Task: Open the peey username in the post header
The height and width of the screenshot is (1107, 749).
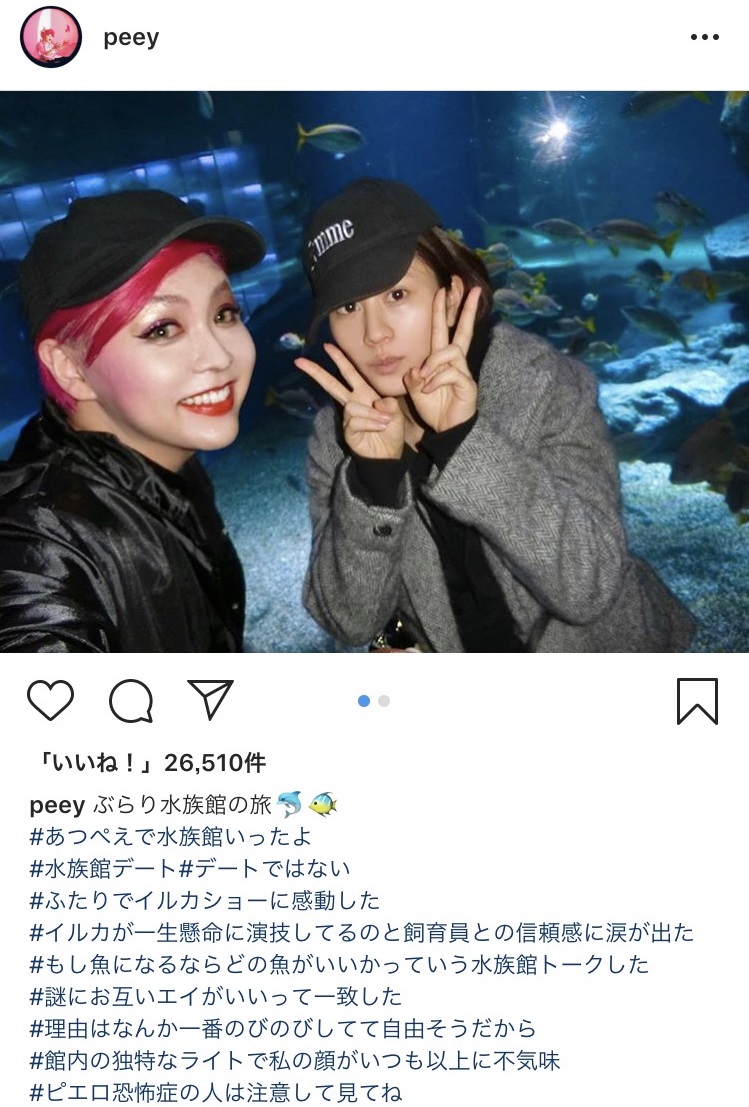Action: [131, 39]
